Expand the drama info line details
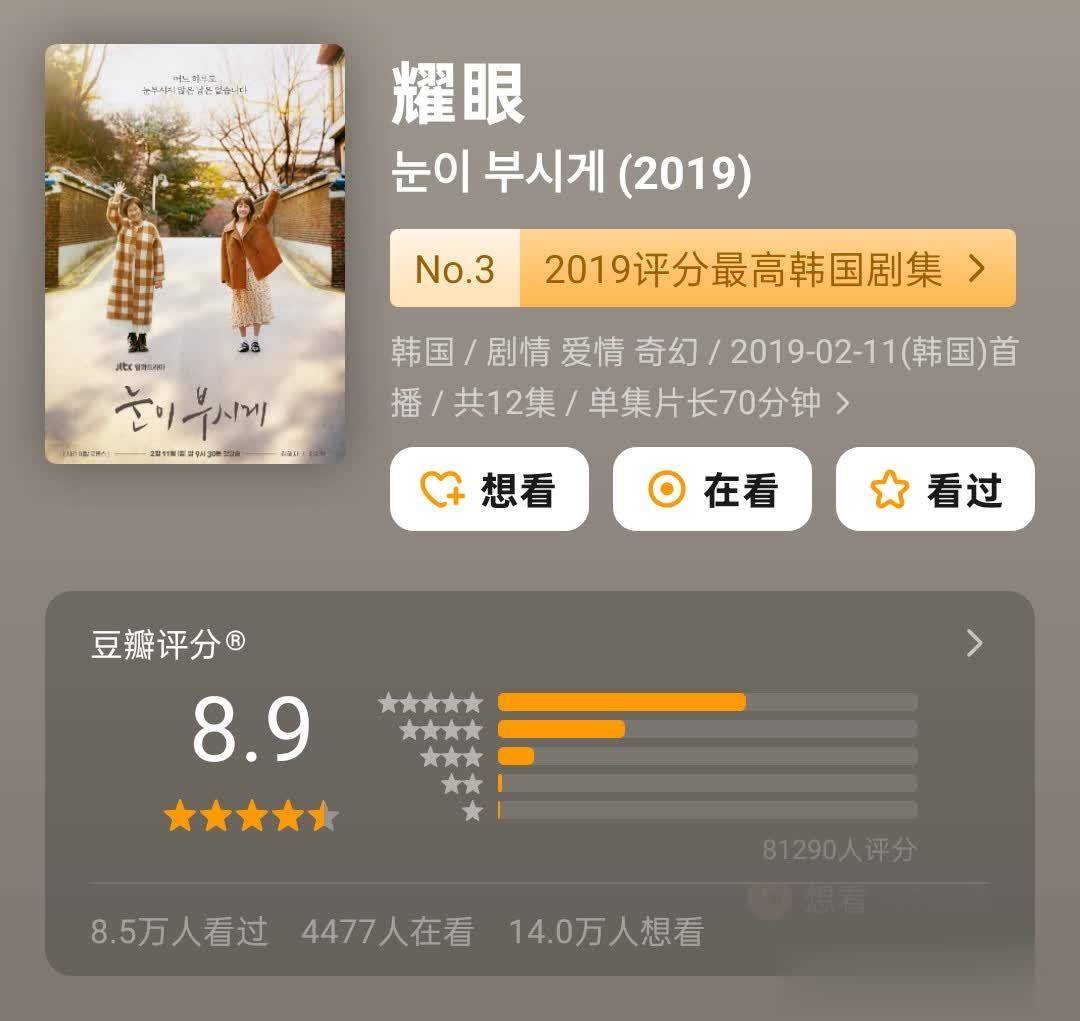This screenshot has width=1080, height=1021. (x=842, y=403)
